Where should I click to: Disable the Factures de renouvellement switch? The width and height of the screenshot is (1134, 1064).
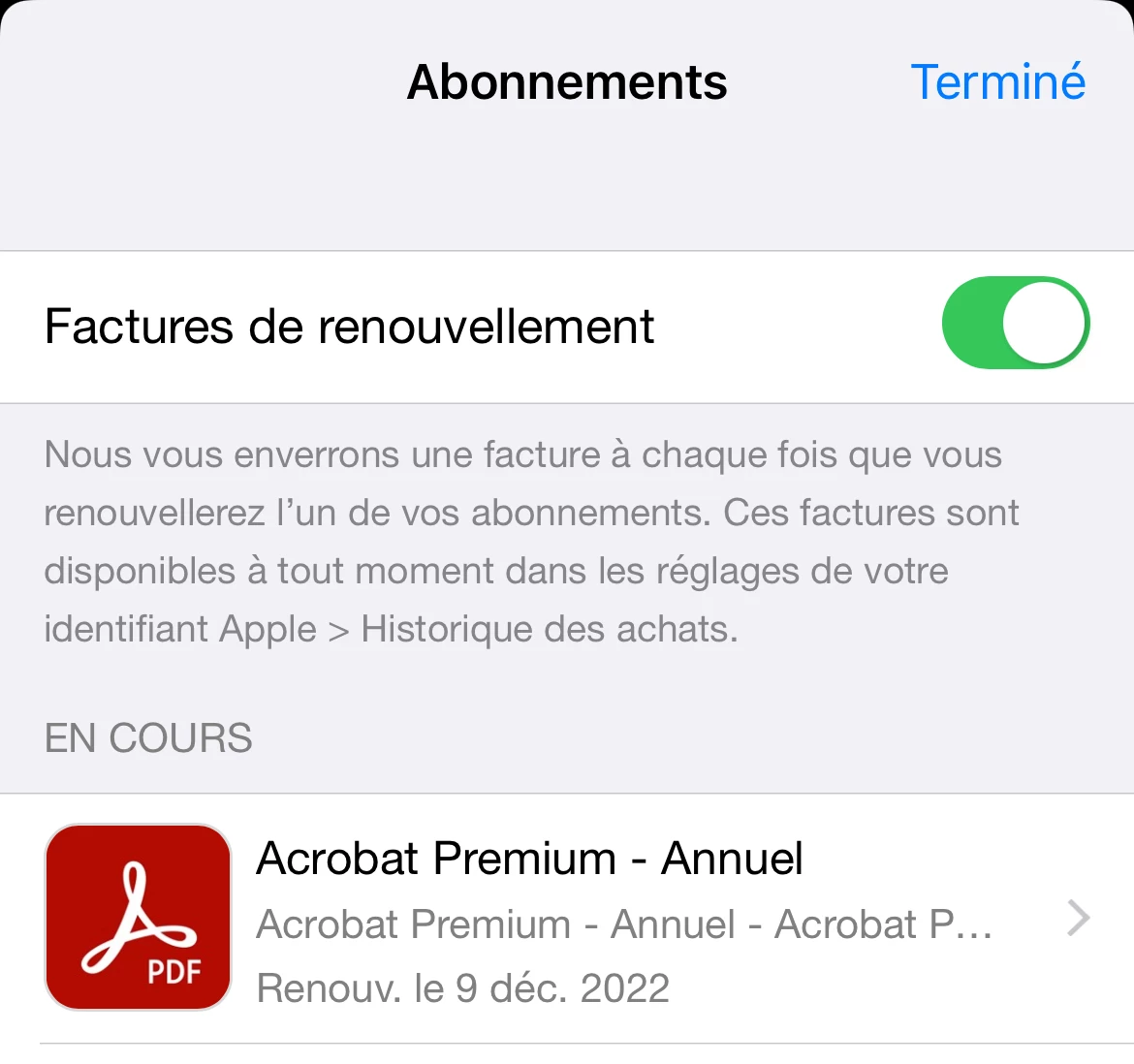click(1015, 324)
